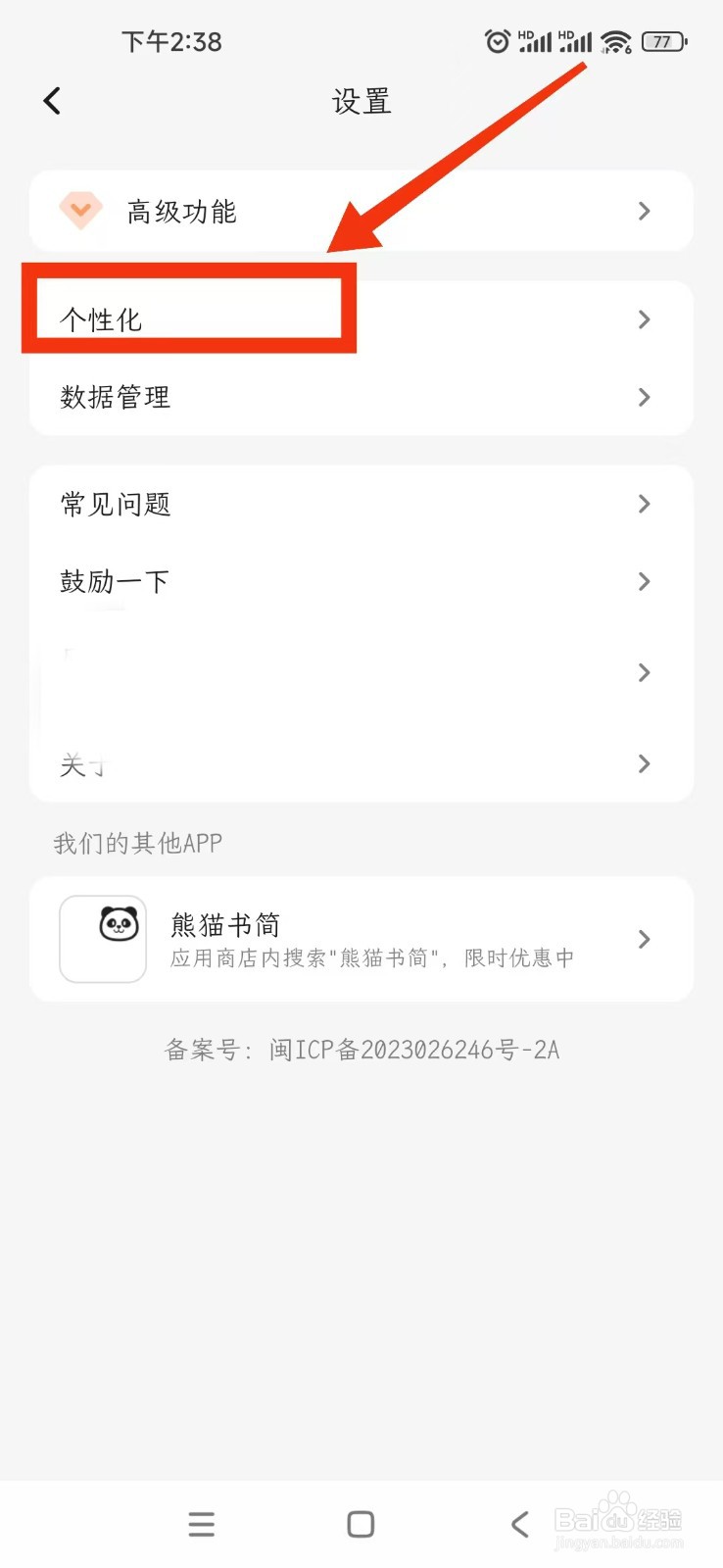Expand the 数据管理 row chevron
This screenshot has height=1568, width=723.
tap(644, 398)
